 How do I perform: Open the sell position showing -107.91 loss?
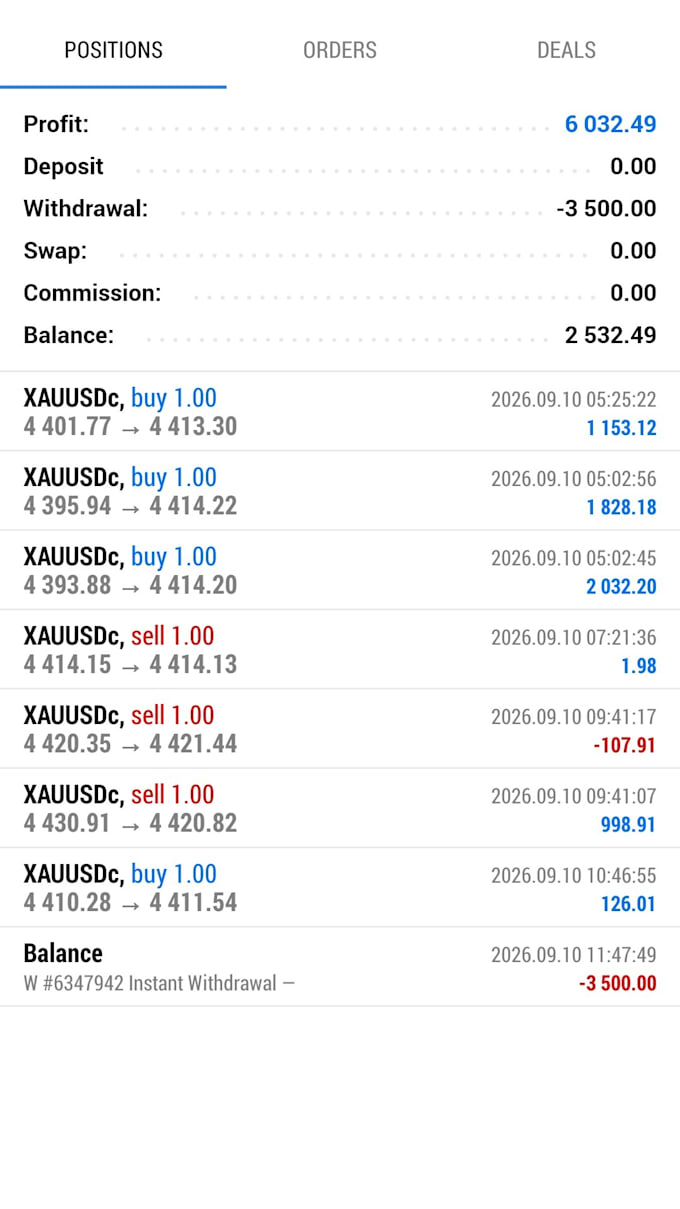point(340,729)
